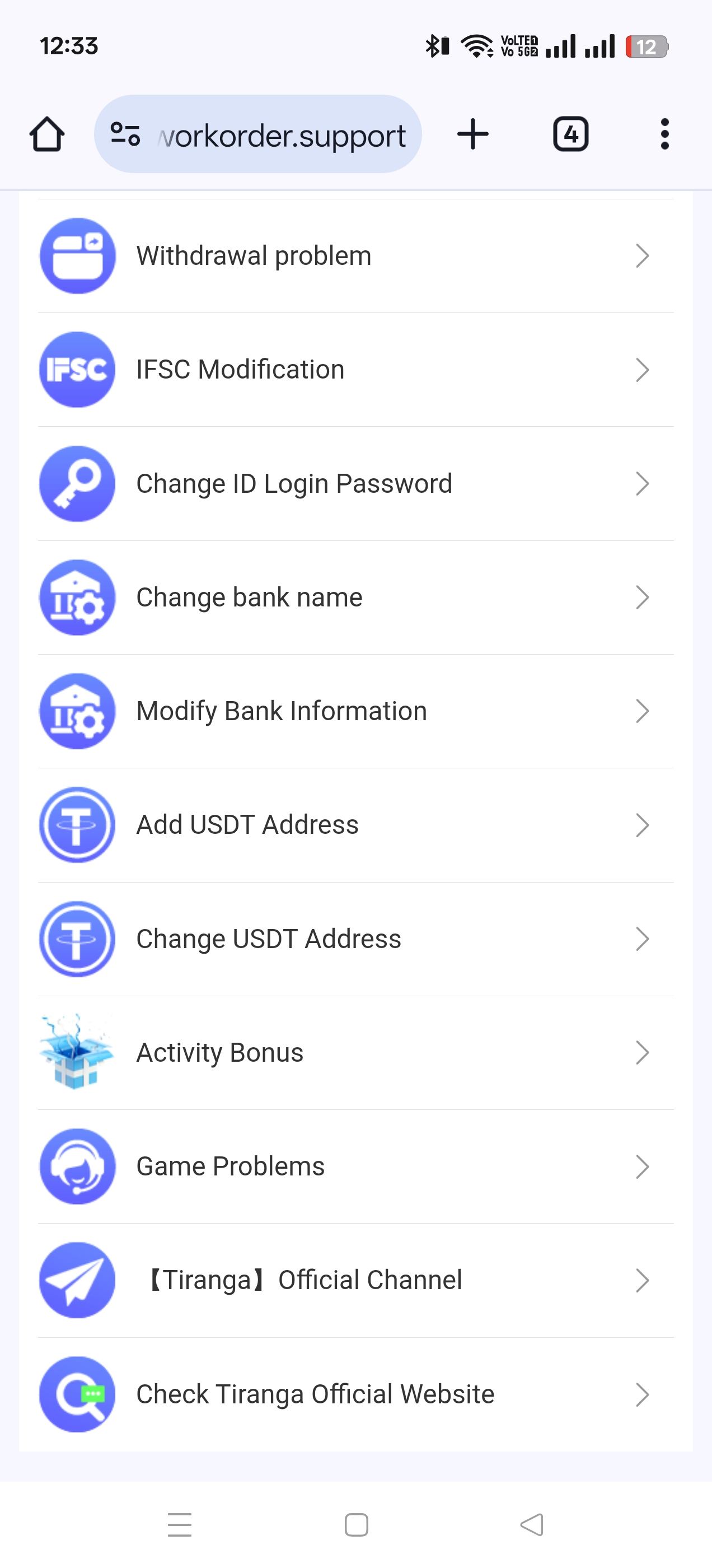Go to the browser home page
This screenshot has width=712, height=1568.
coord(47,134)
